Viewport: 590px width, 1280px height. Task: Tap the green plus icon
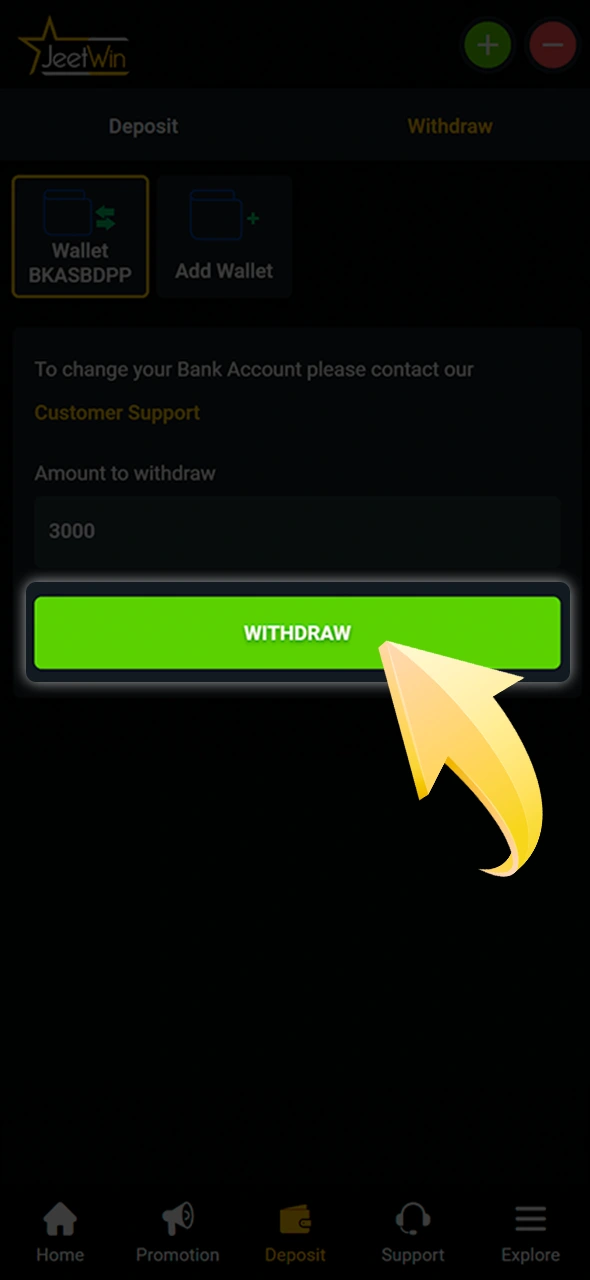pos(487,45)
